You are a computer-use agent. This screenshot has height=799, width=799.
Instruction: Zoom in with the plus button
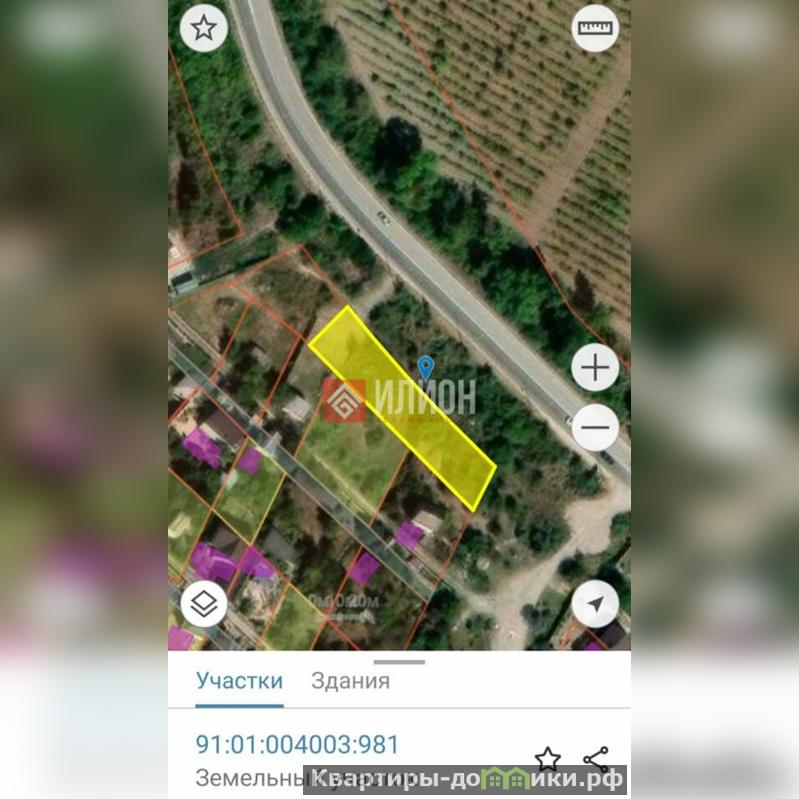click(595, 369)
